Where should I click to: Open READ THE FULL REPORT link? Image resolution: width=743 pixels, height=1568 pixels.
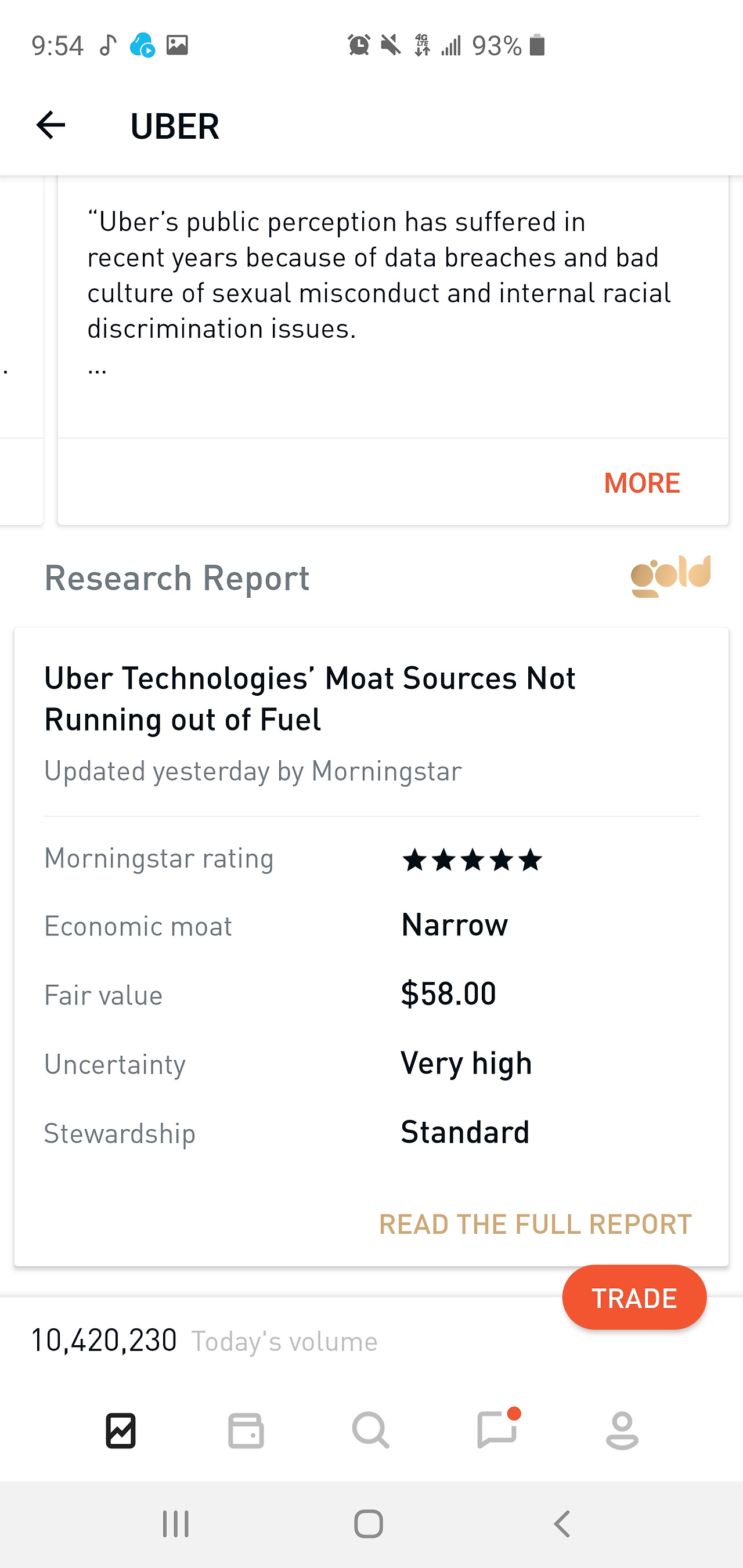535,1224
